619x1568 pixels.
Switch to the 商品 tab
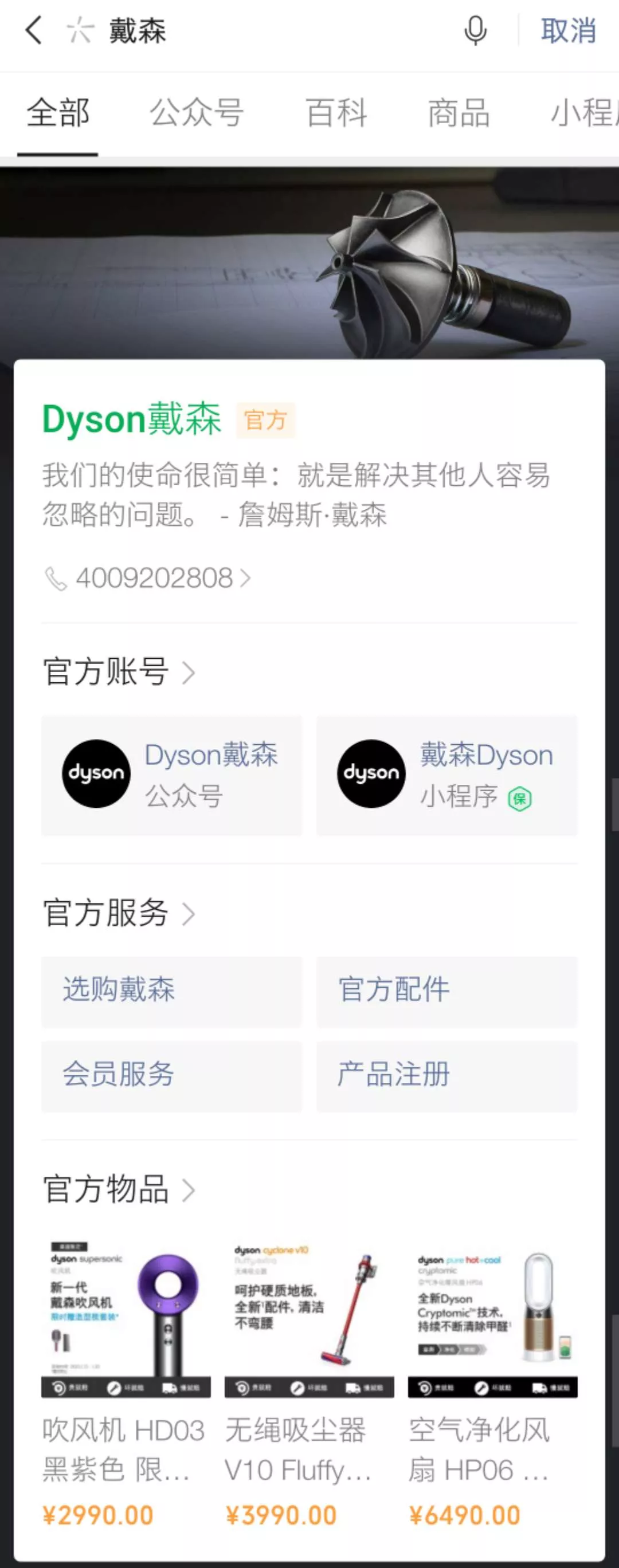[x=459, y=113]
